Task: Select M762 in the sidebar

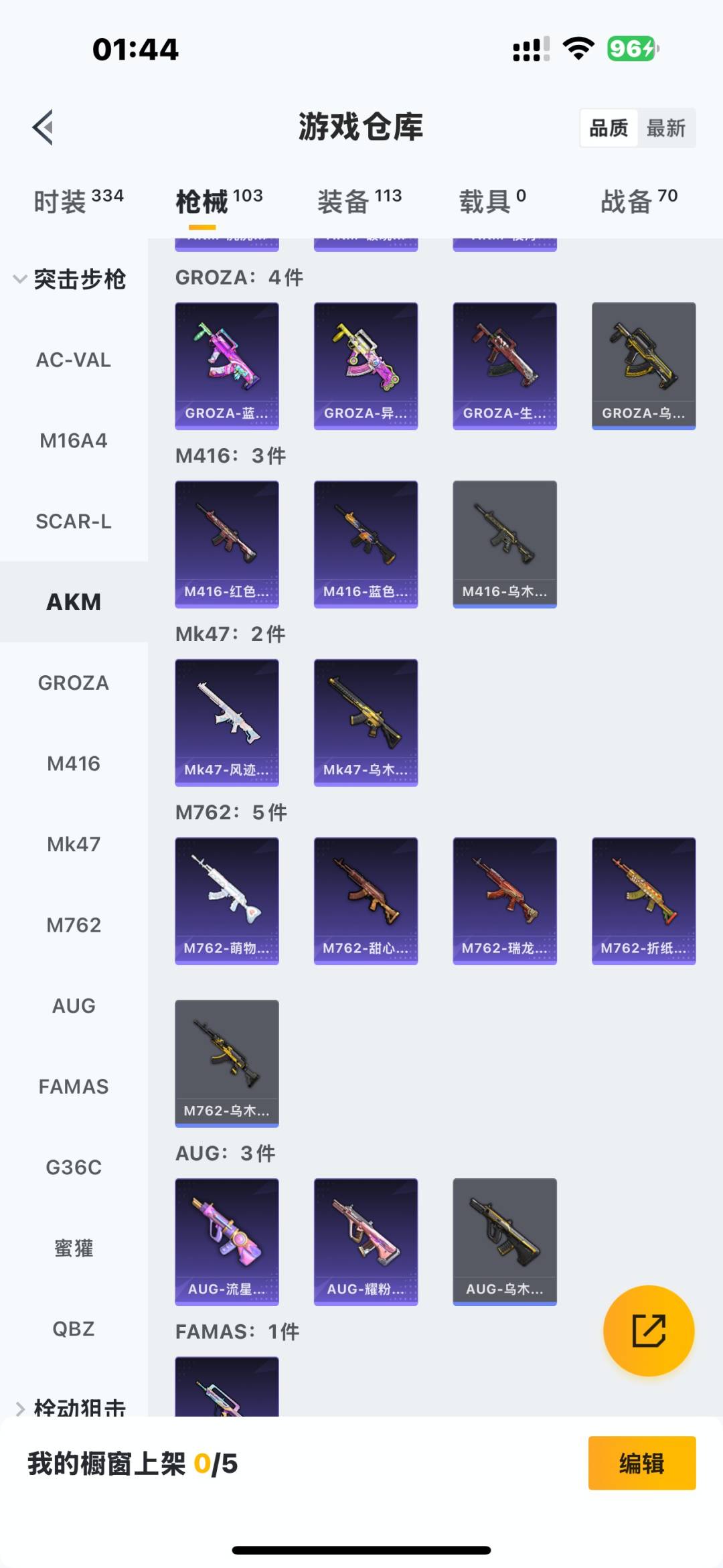Action: (x=74, y=925)
